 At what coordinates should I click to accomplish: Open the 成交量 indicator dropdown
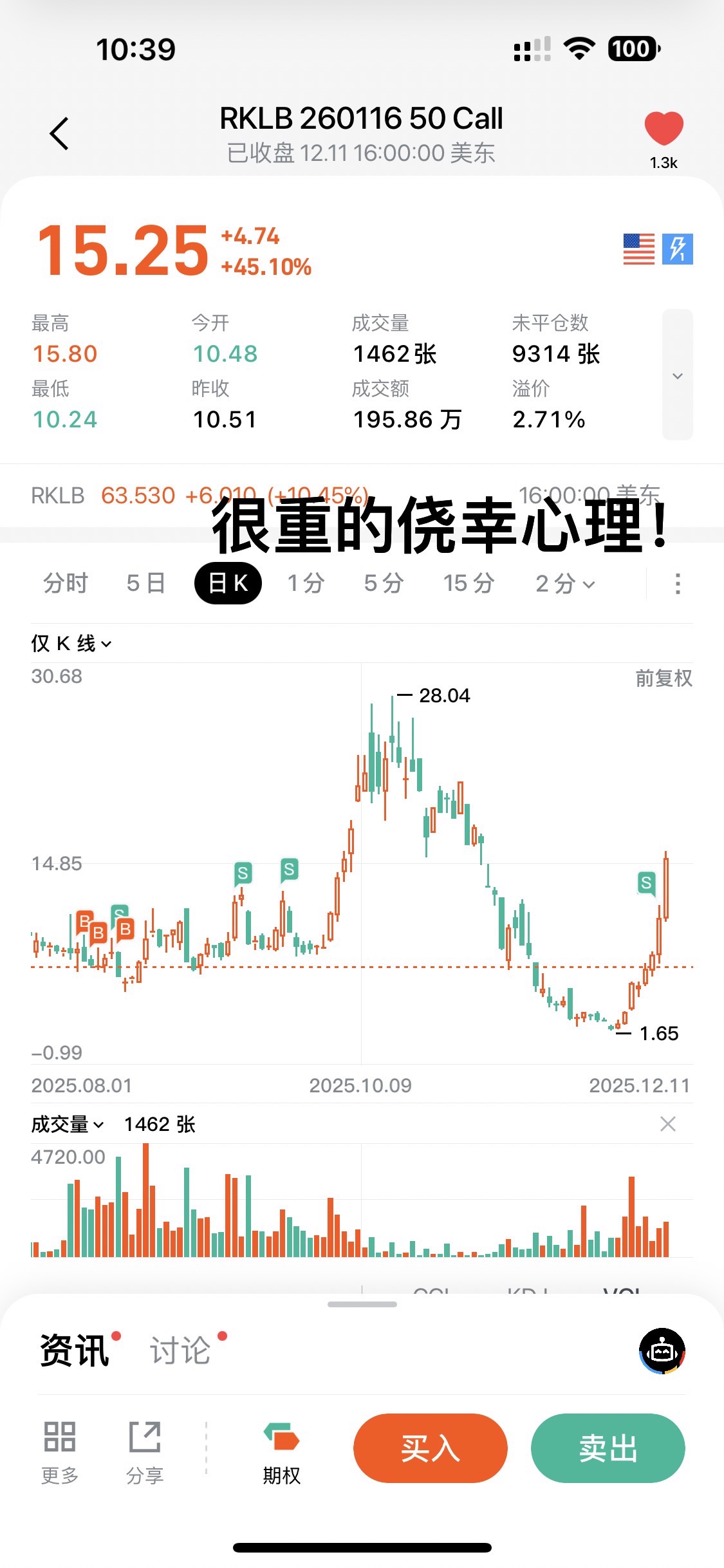coord(67,1125)
